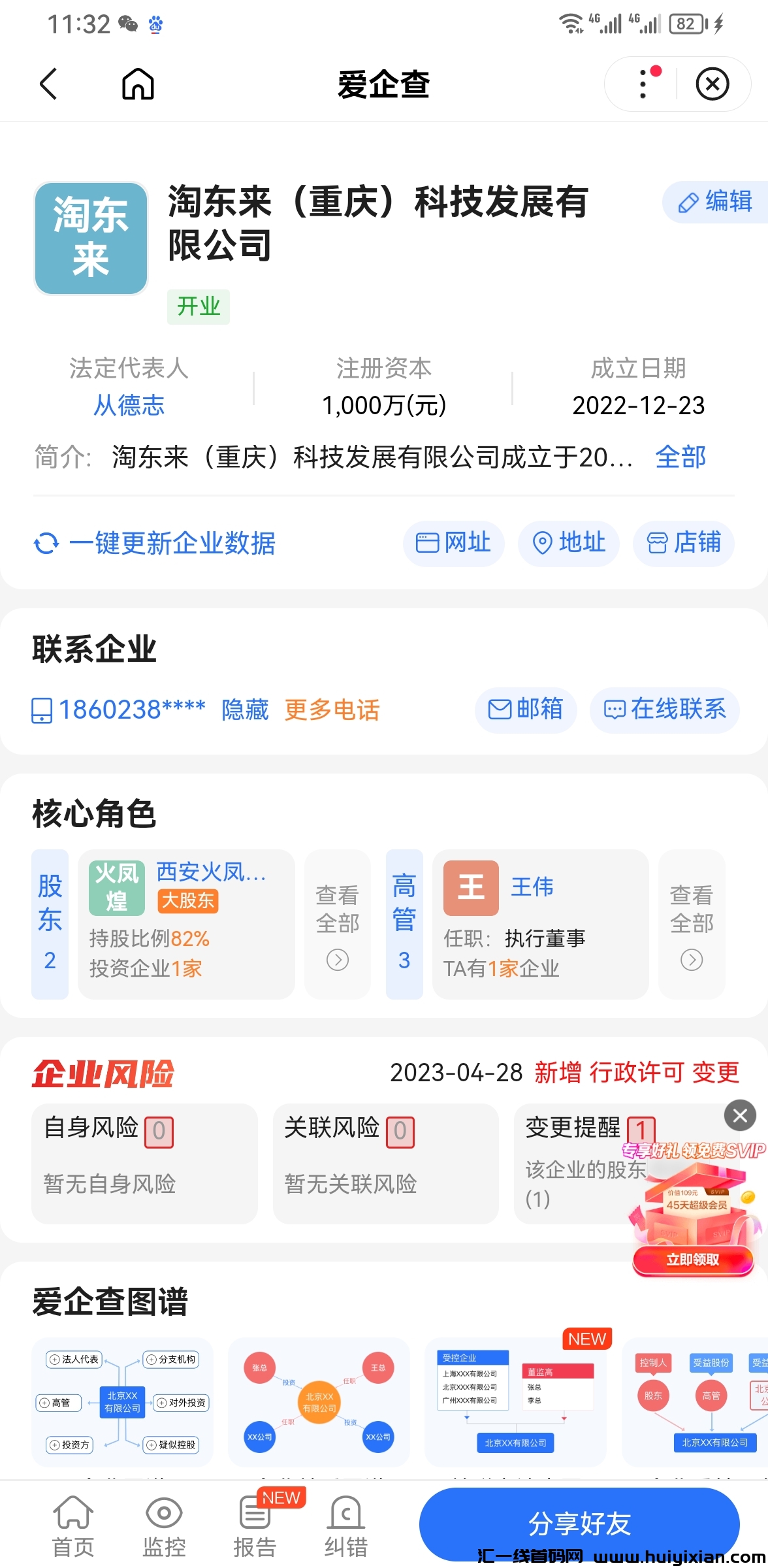Image resolution: width=768 pixels, height=1568 pixels.
Task: Expand 全部 to read full company introduction
Action: (x=680, y=458)
